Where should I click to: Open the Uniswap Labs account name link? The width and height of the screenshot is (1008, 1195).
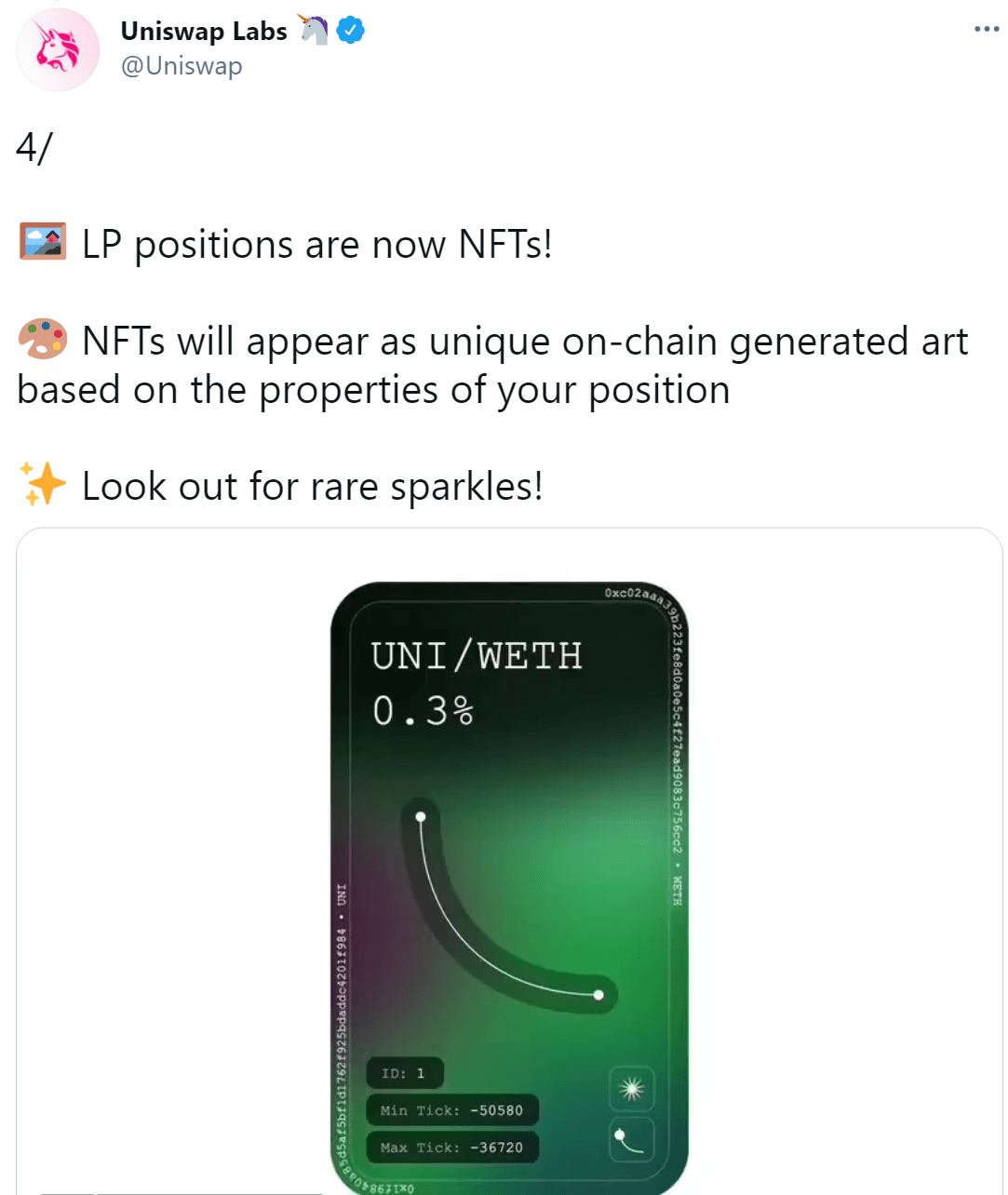(x=204, y=31)
